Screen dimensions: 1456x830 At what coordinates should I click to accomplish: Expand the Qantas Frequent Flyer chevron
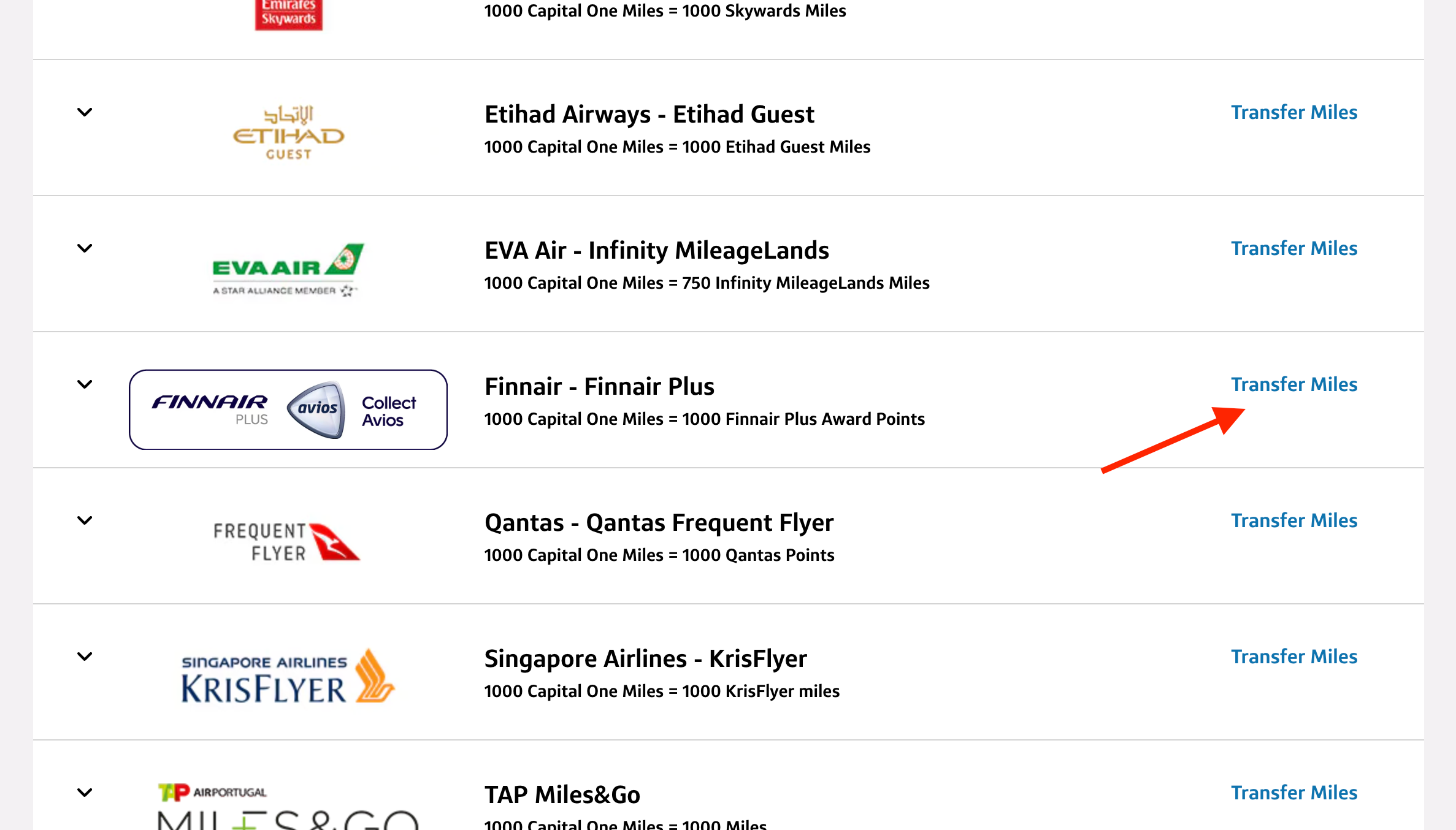pos(85,520)
